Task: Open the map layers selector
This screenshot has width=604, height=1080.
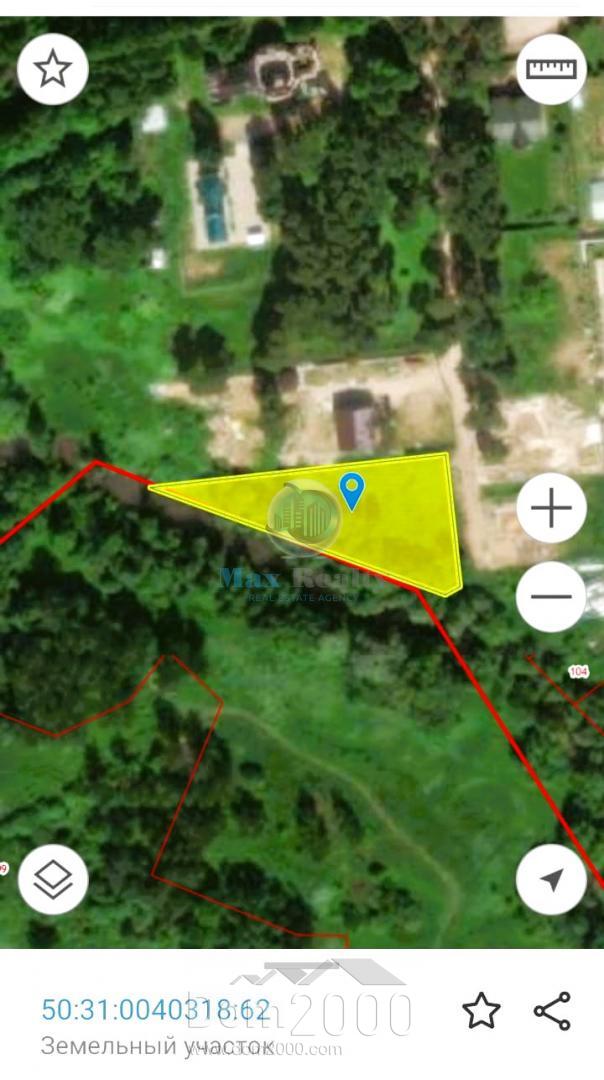Action: 53,880
